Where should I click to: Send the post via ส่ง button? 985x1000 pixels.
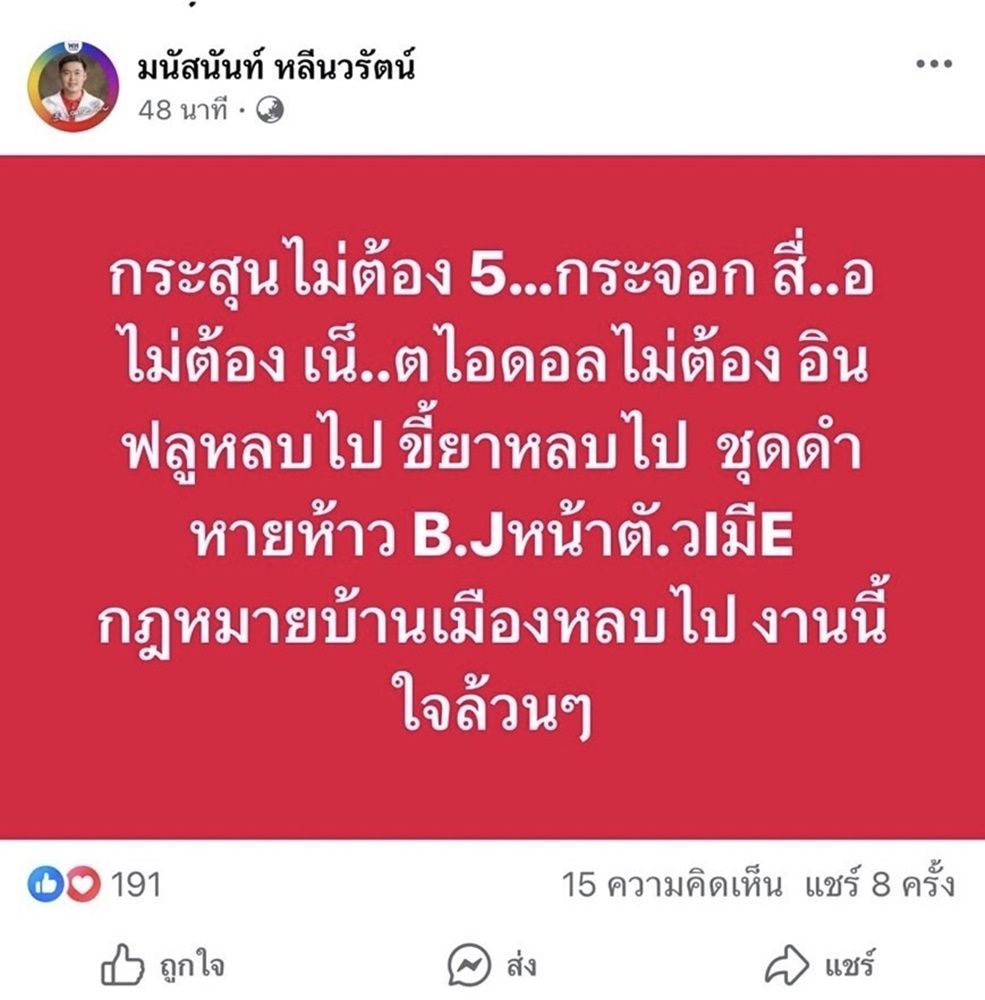click(x=492, y=966)
